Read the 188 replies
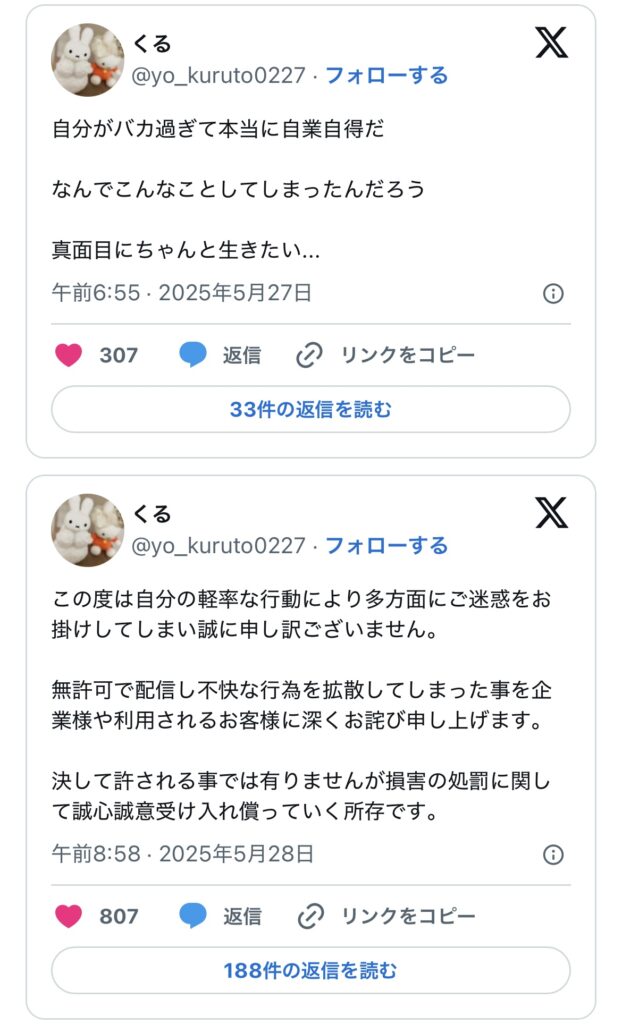This screenshot has width=622, height=1024. coord(311,970)
